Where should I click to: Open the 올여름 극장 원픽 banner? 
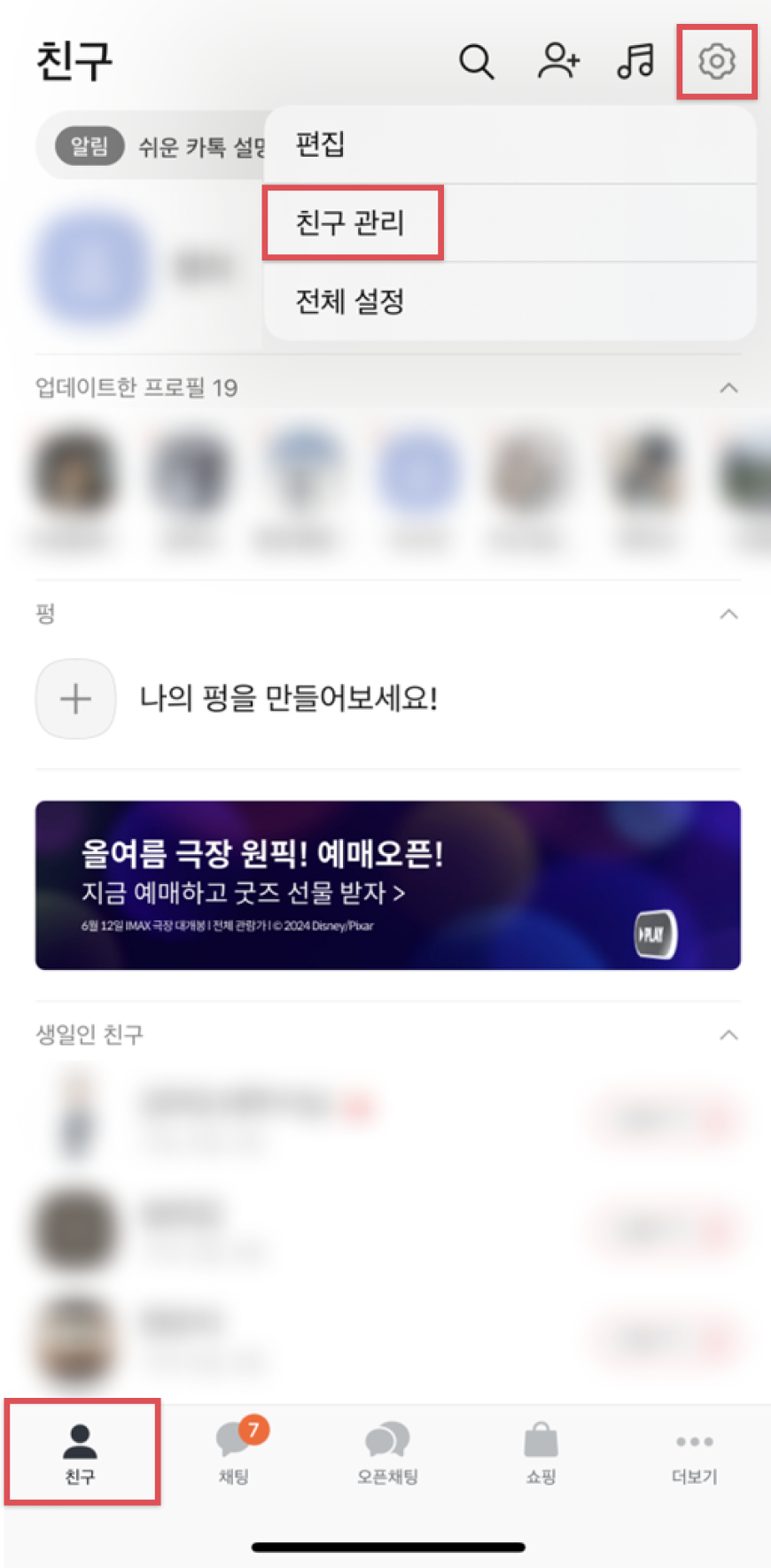coord(387,885)
